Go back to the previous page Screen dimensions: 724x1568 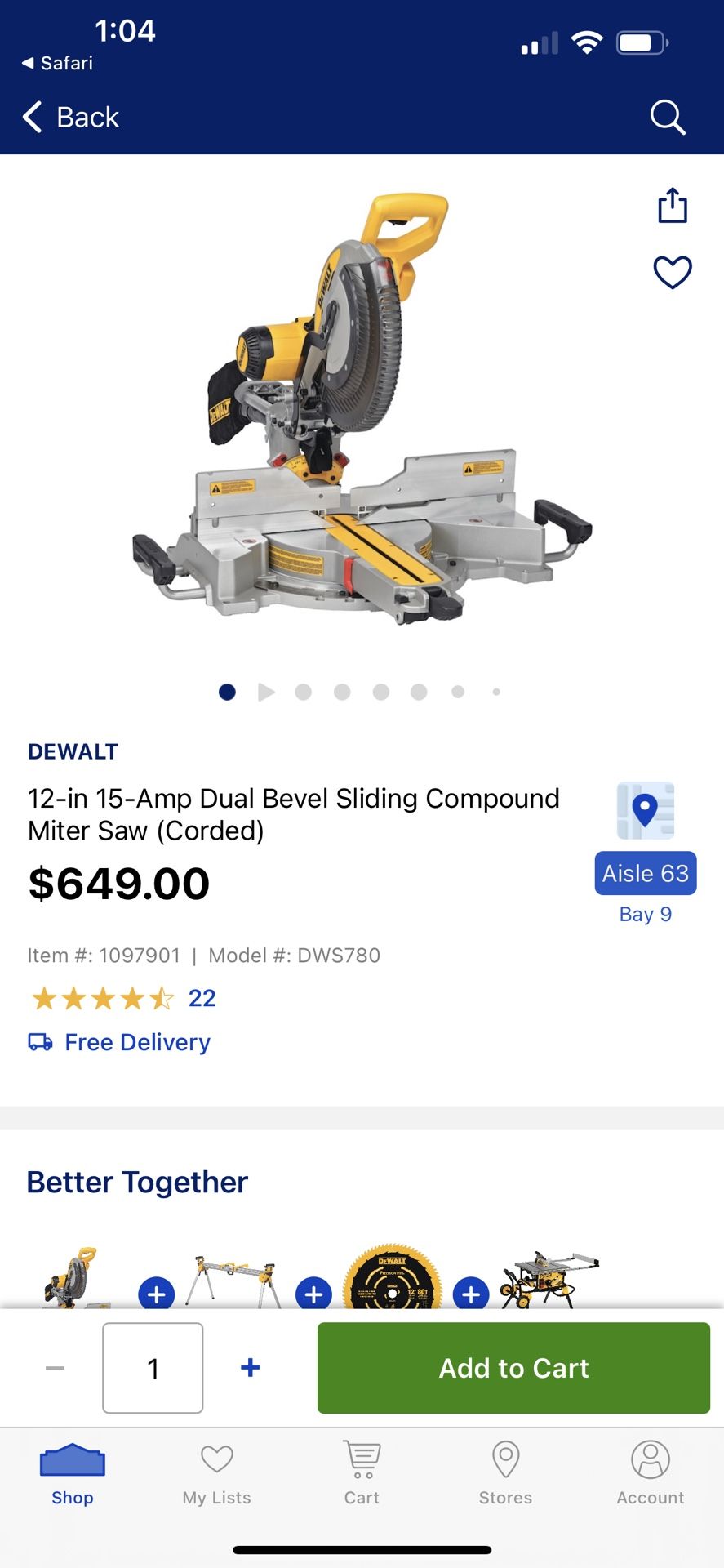[x=71, y=118]
